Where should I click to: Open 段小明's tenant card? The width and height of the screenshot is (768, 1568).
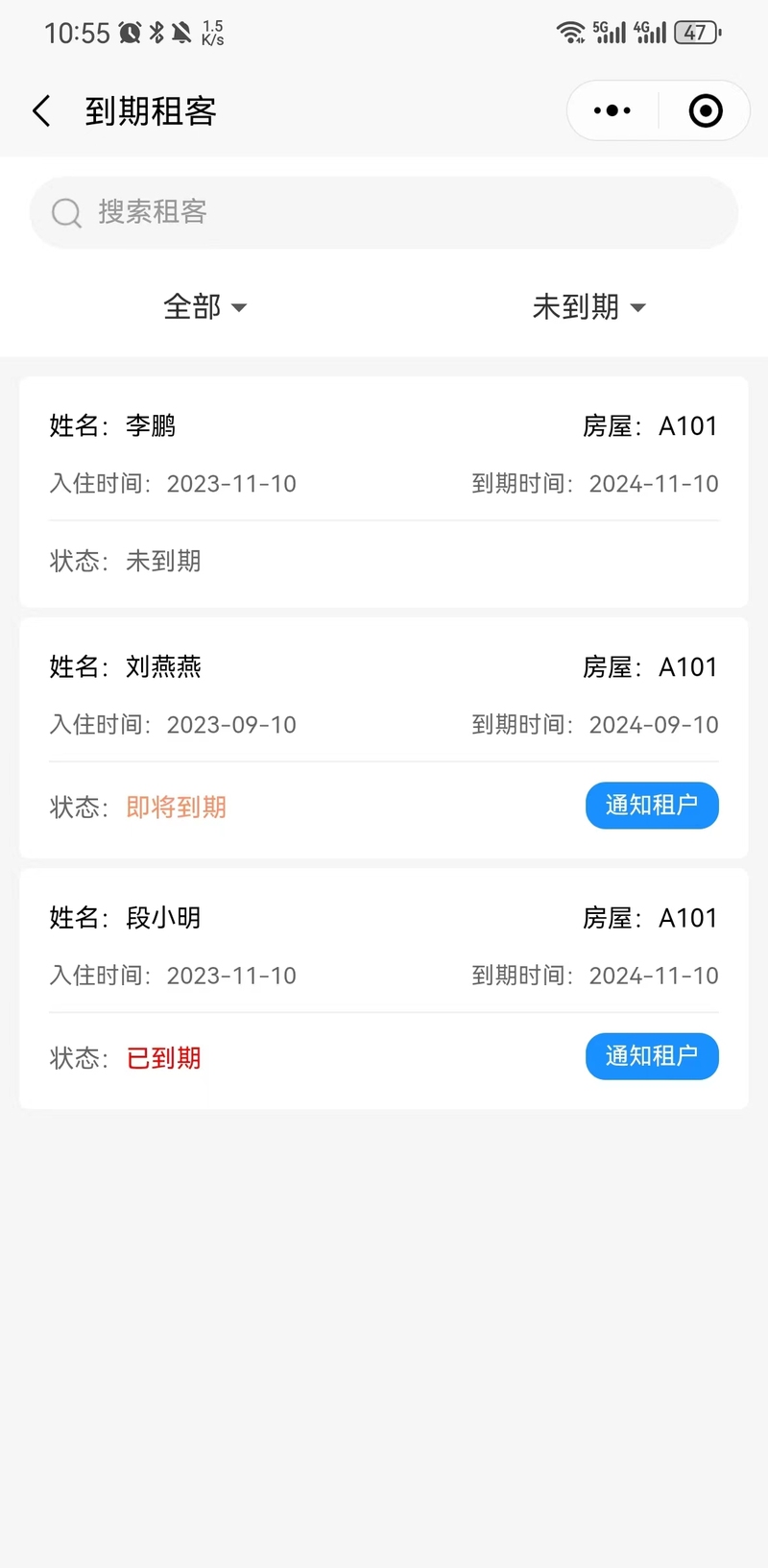[384, 988]
